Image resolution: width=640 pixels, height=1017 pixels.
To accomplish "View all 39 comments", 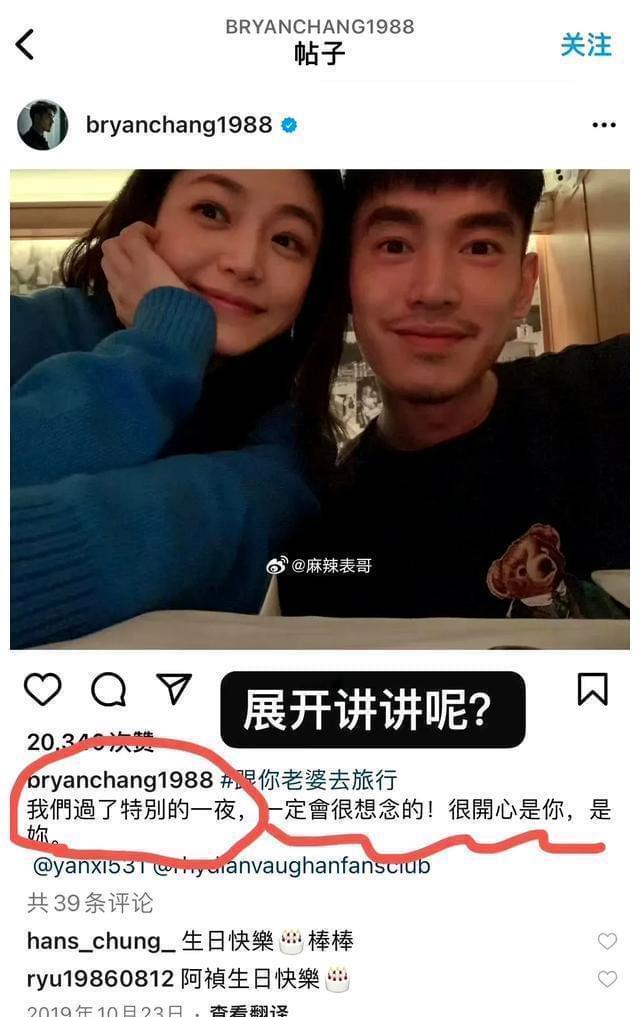I will tap(90, 903).
